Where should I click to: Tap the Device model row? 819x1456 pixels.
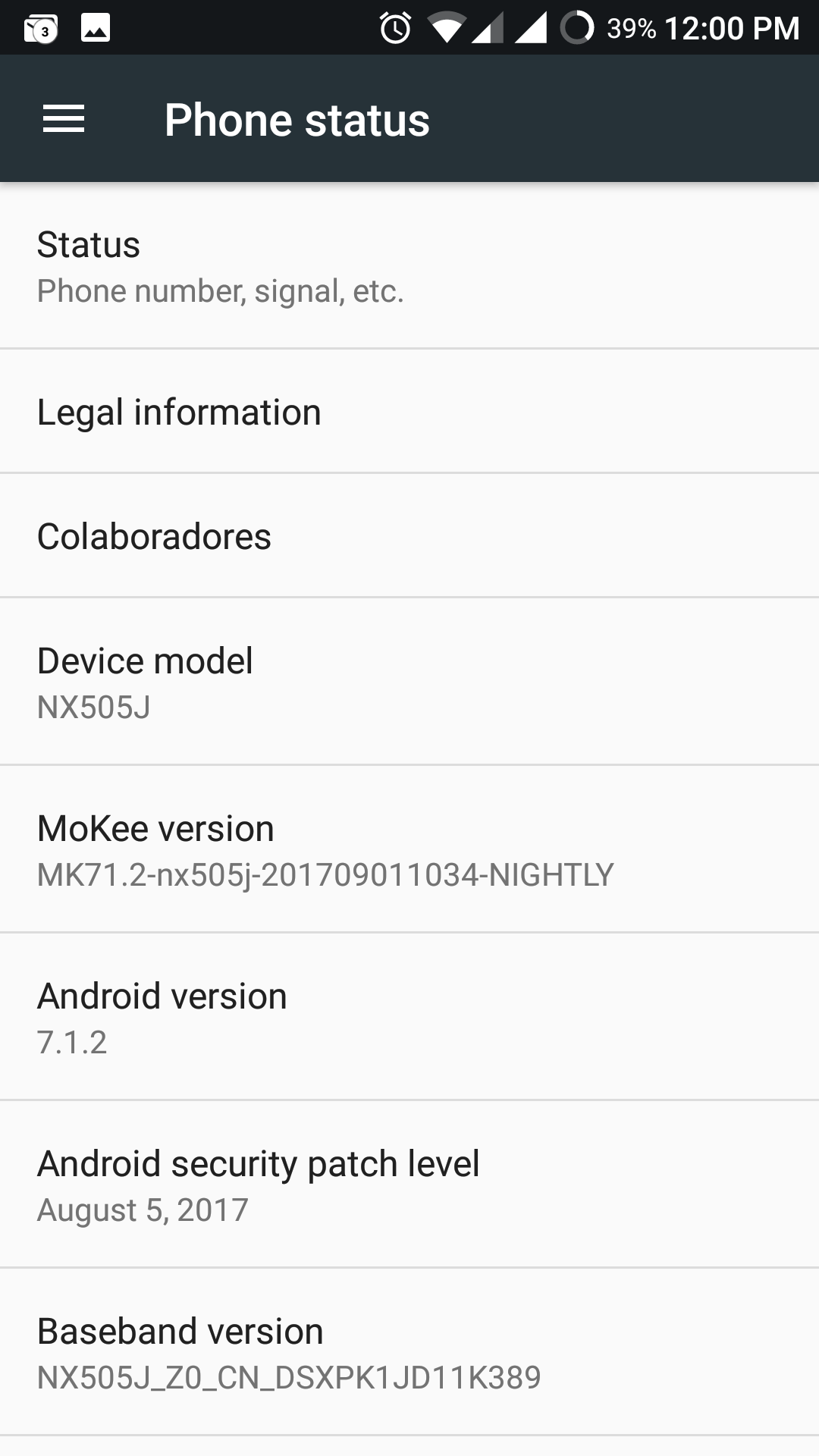tap(409, 682)
